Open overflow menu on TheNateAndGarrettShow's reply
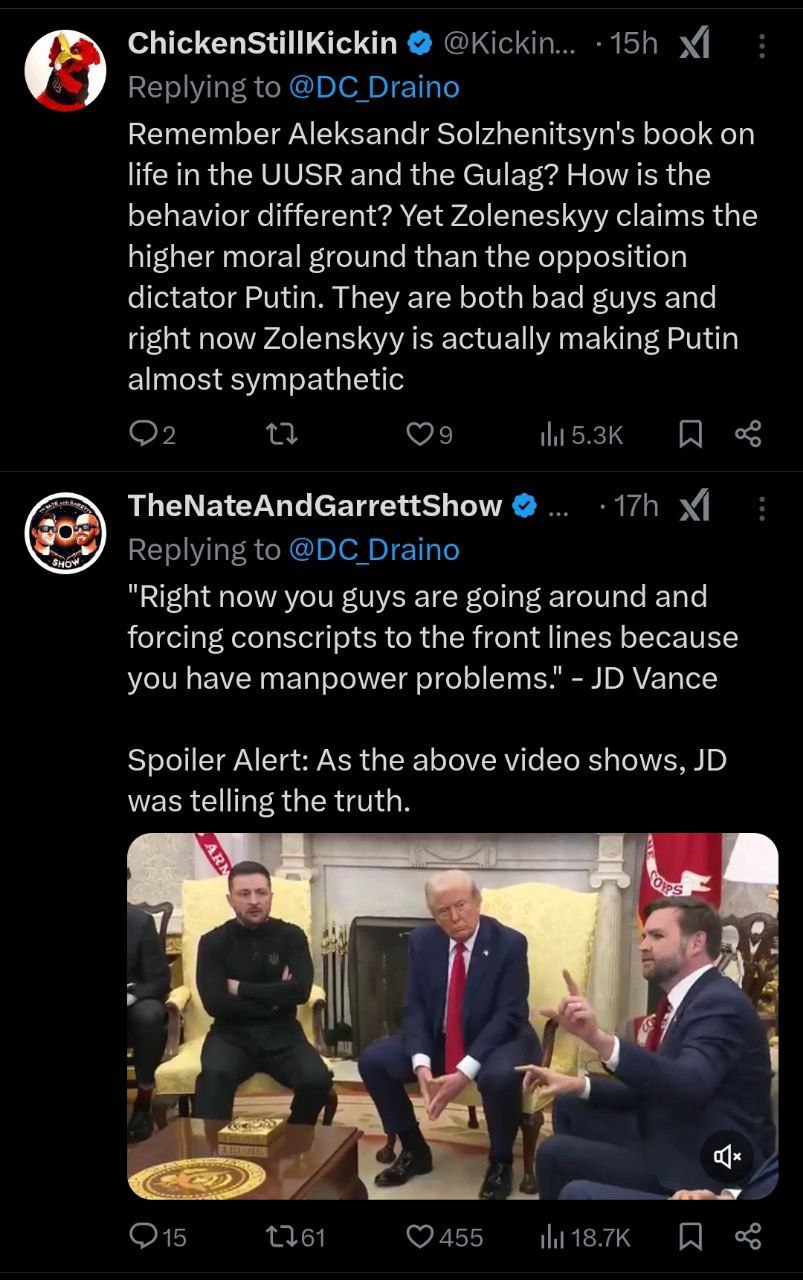The image size is (803, 1280). [762, 509]
